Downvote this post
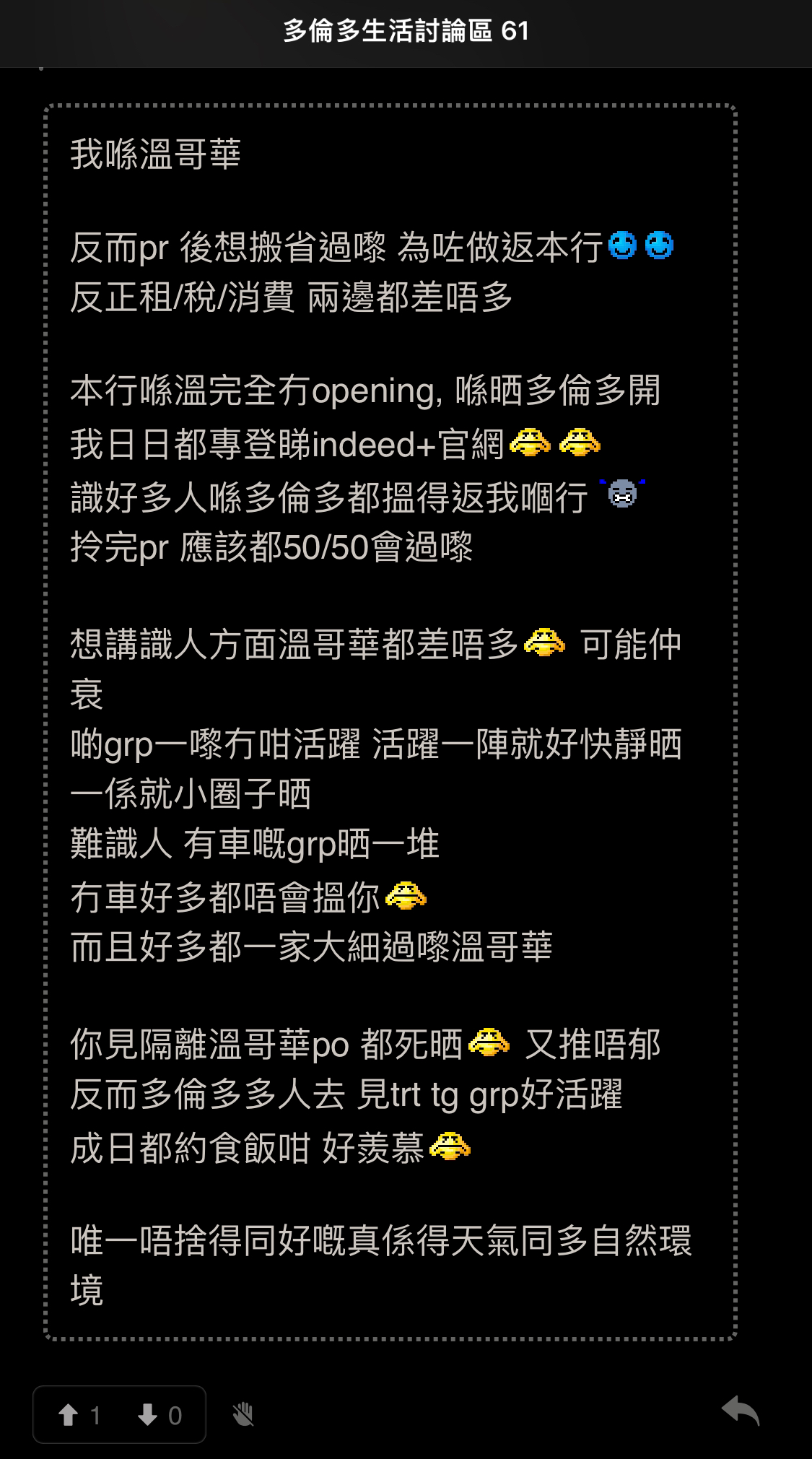Viewport: 812px width, 1459px height. coord(160,1415)
